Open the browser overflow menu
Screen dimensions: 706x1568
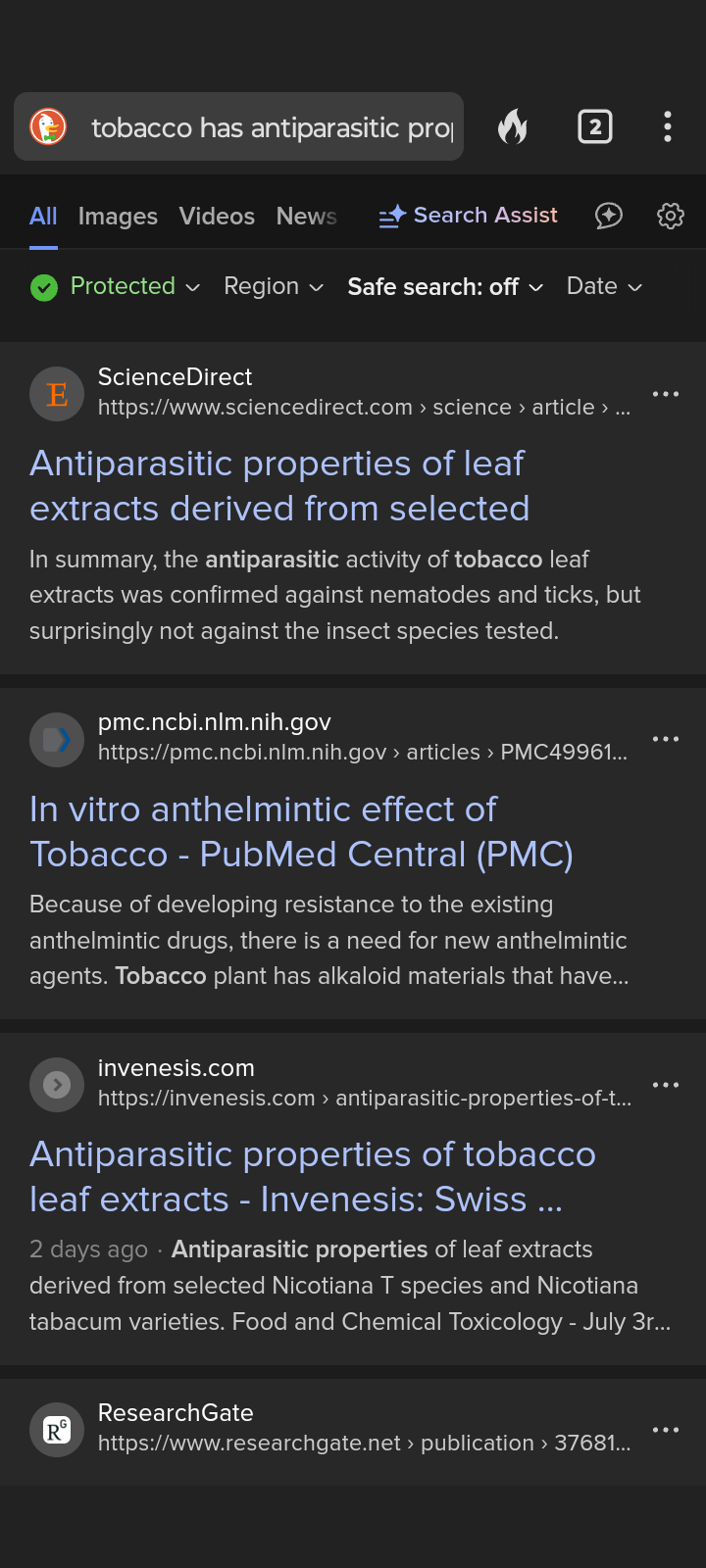click(x=668, y=127)
